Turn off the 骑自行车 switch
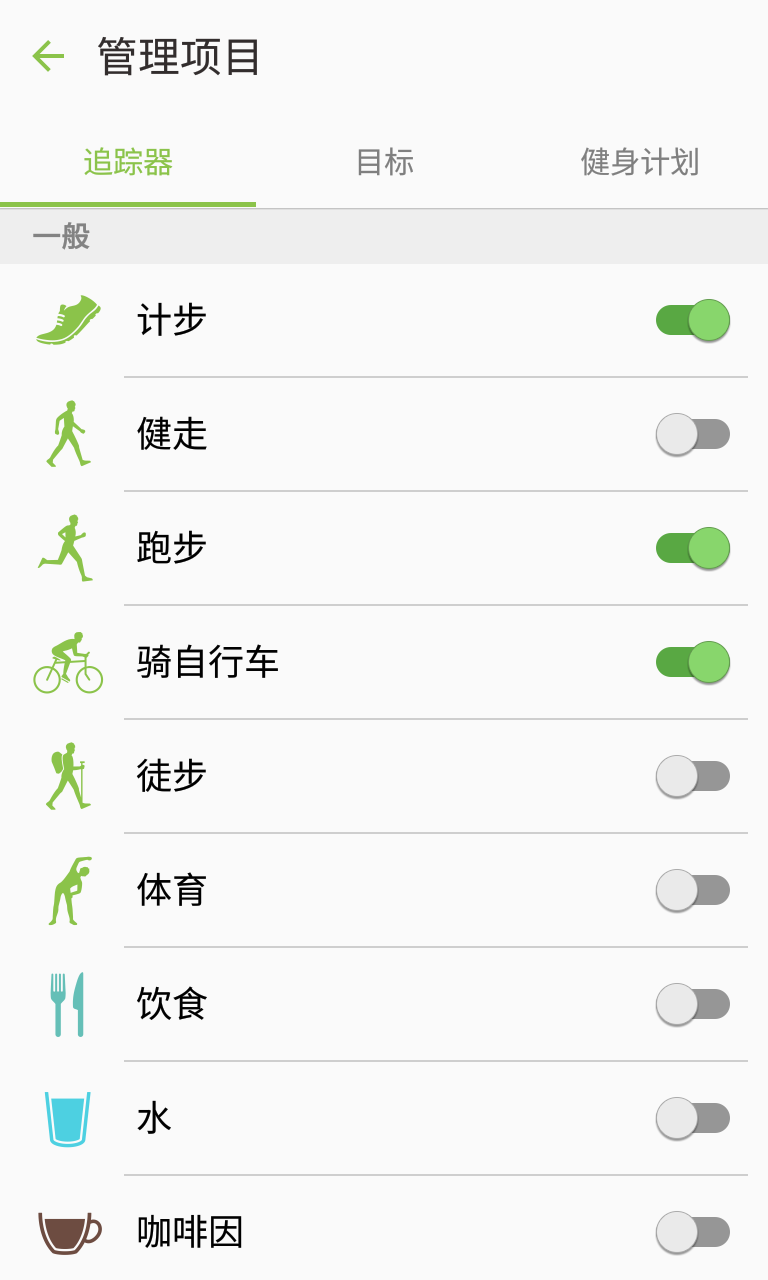 point(693,662)
